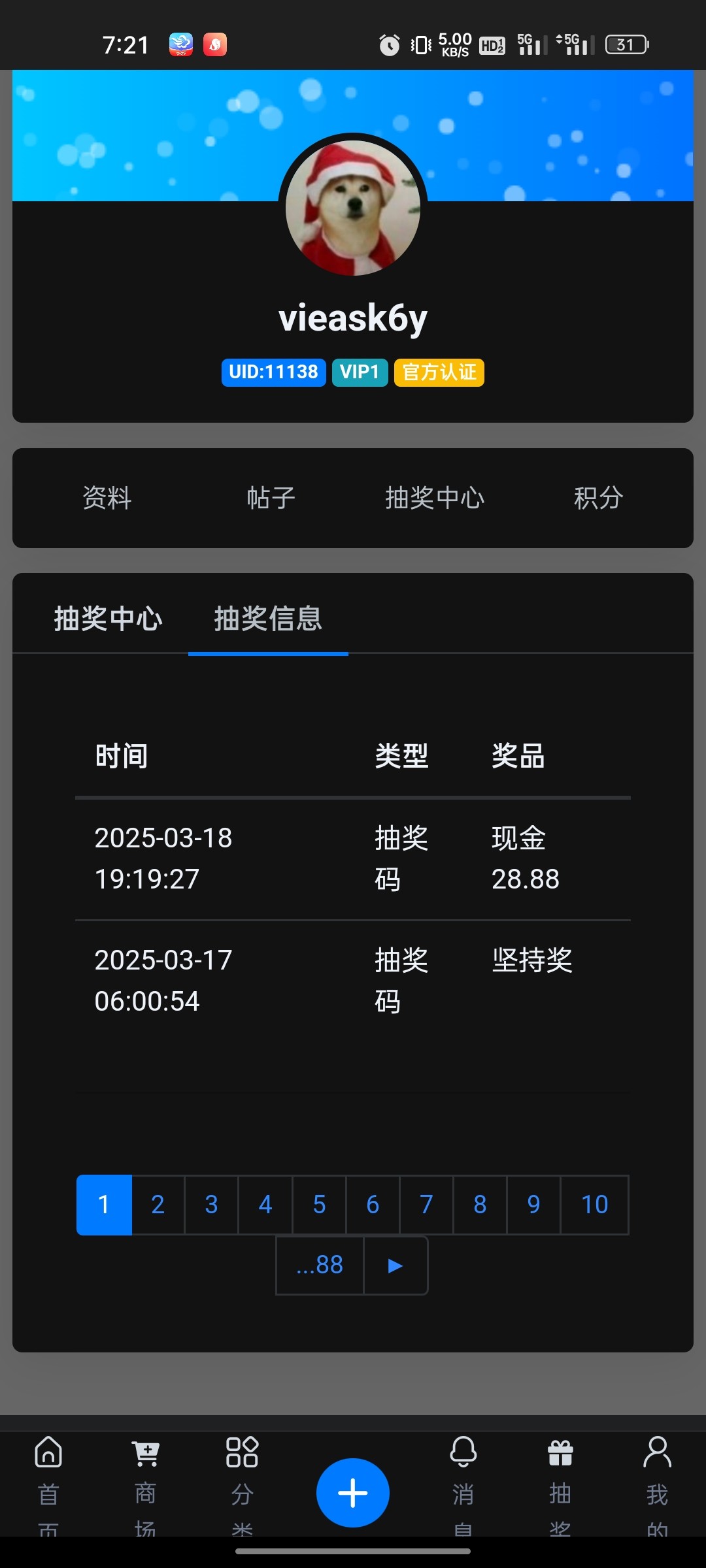The image size is (706, 1568).
Task: Switch to the 帖子 tab
Action: 271,498
